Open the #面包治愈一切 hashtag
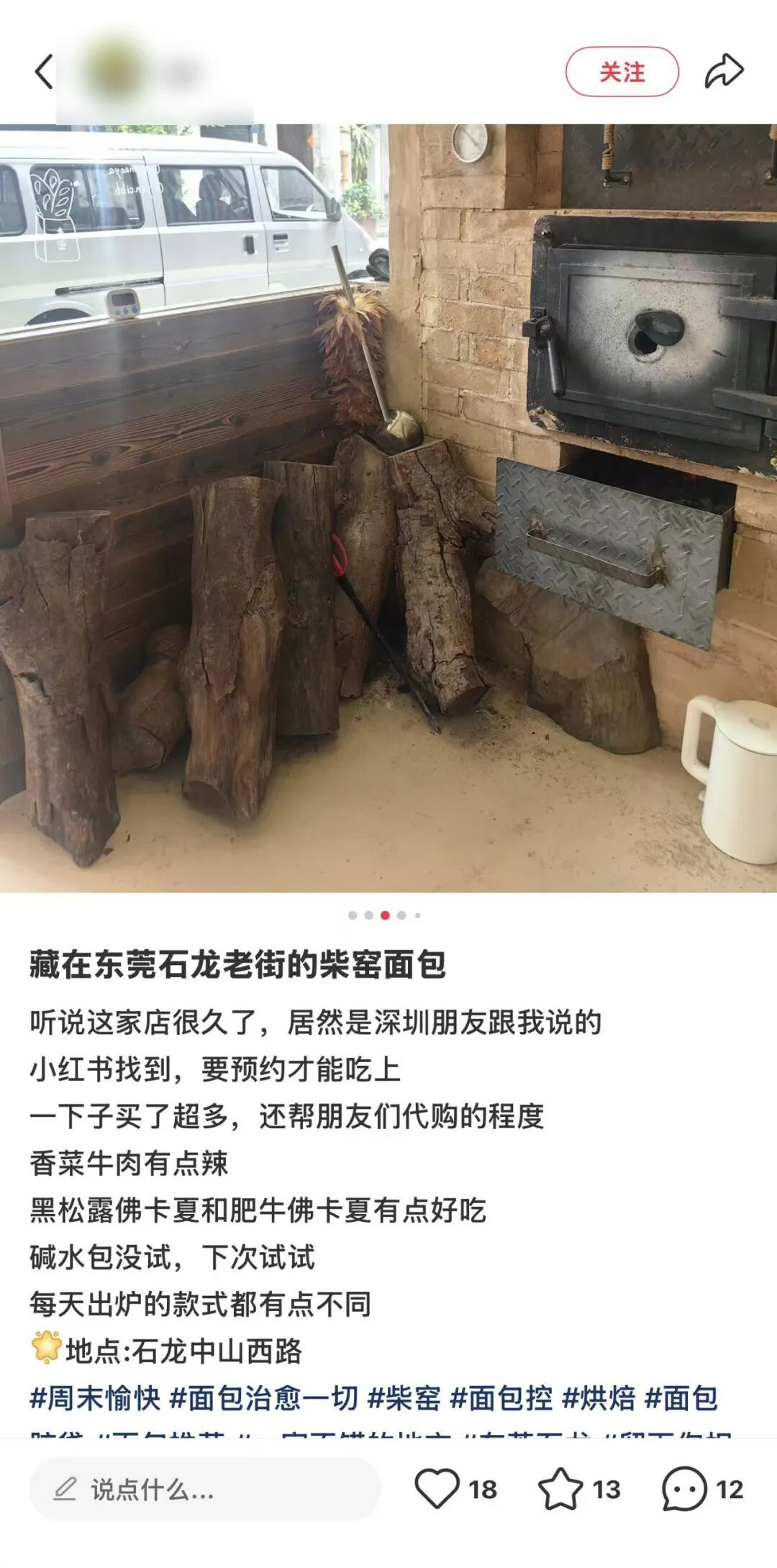This screenshot has width=777, height=1568. point(263,1398)
